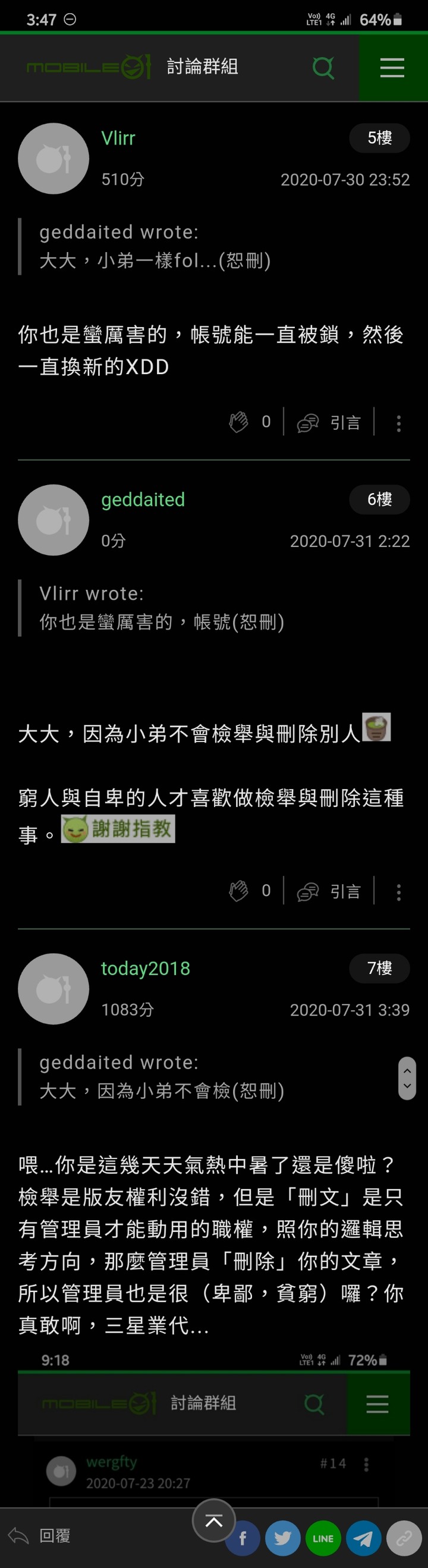Open the search icon in the header

click(323, 68)
